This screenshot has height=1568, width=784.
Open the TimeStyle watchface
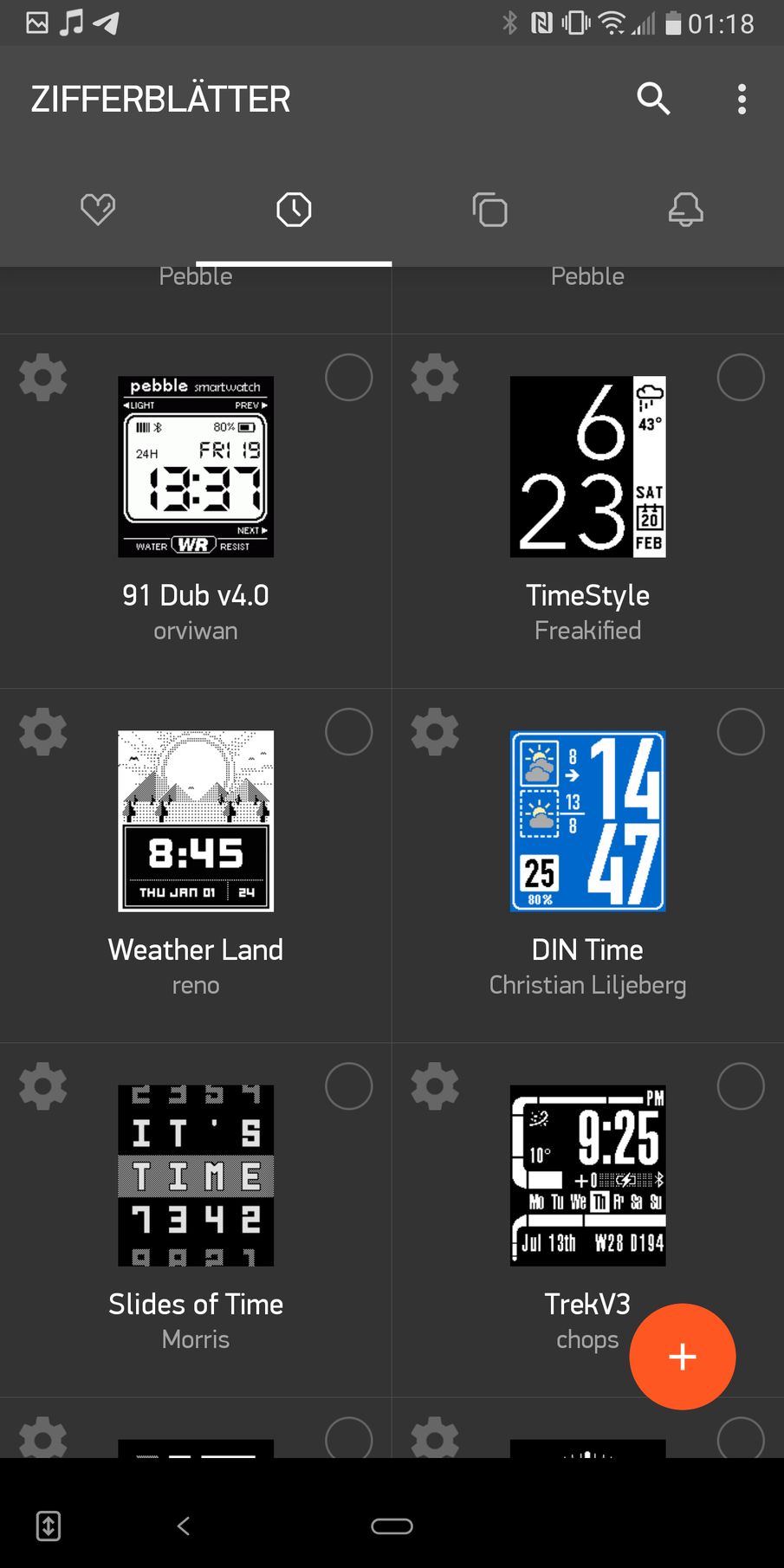point(587,467)
